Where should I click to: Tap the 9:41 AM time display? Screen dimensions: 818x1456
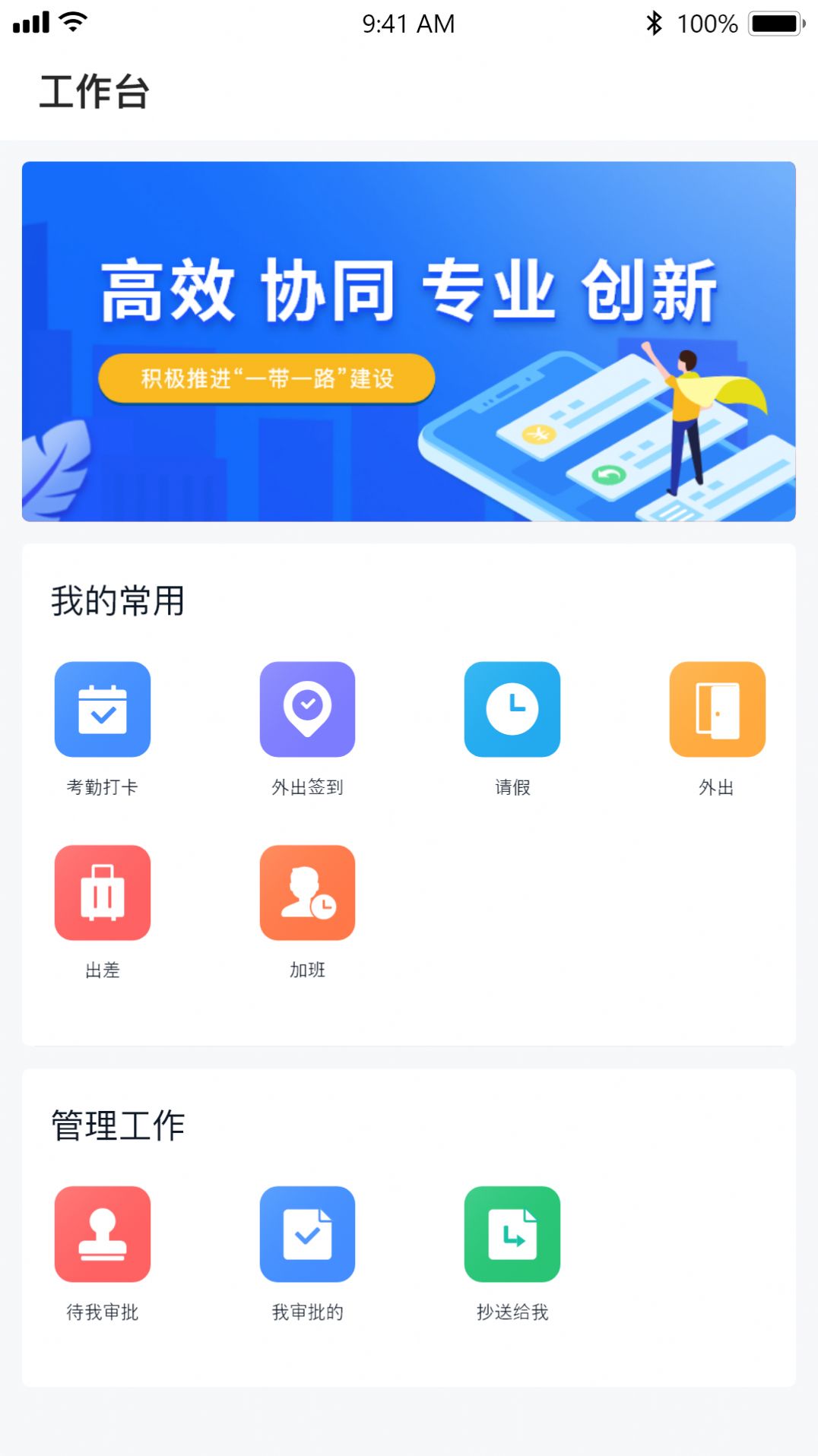(409, 23)
